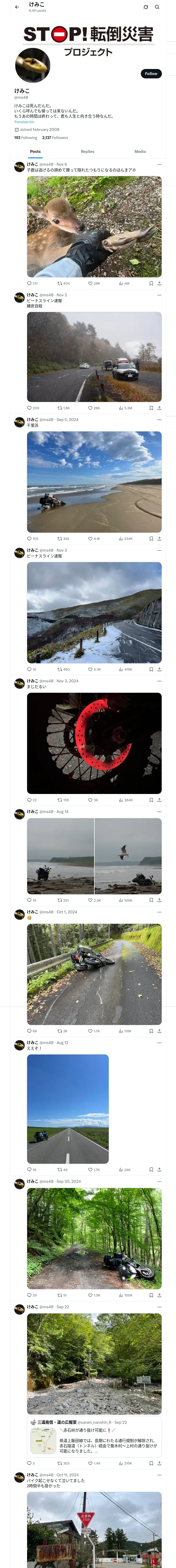Image resolution: width=176 pixels, height=1568 pixels.
Task: View the 193 Following list
Action: [x=26, y=137]
